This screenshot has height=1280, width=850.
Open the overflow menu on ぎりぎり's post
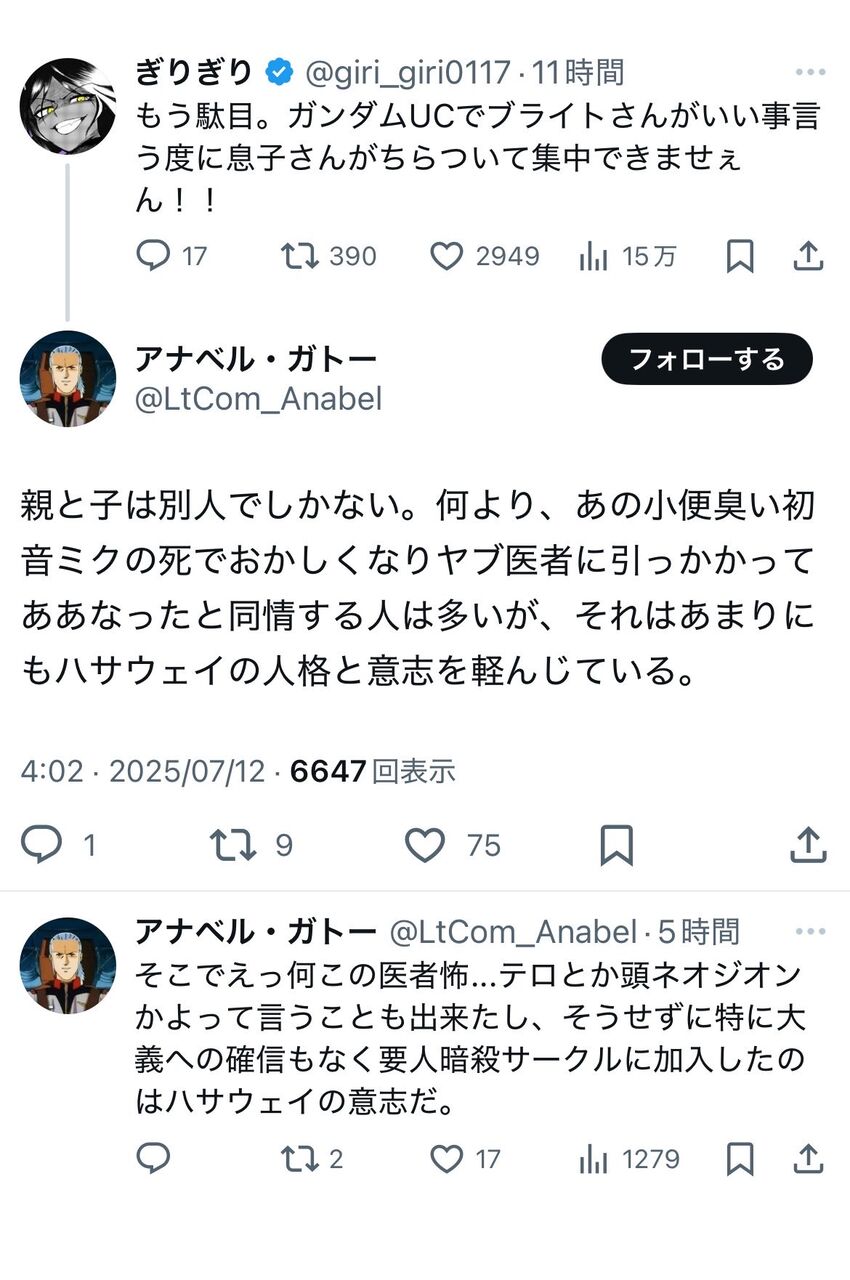809,73
